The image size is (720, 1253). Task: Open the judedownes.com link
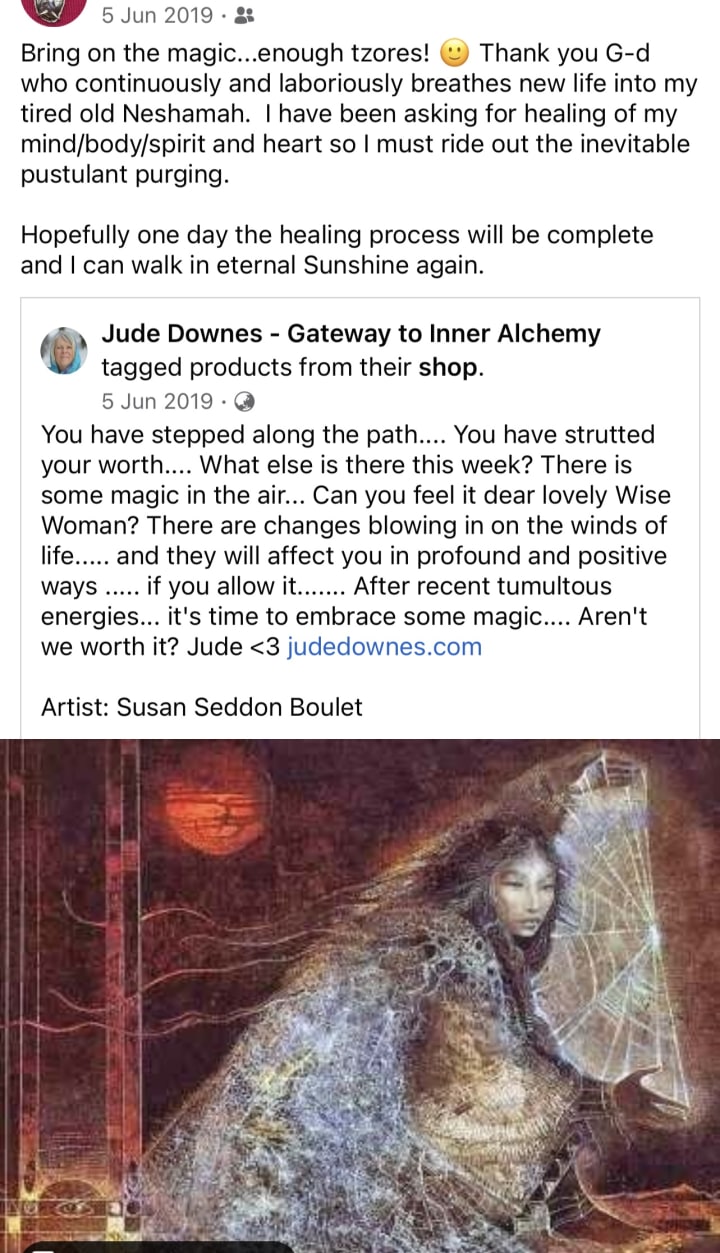pos(384,647)
